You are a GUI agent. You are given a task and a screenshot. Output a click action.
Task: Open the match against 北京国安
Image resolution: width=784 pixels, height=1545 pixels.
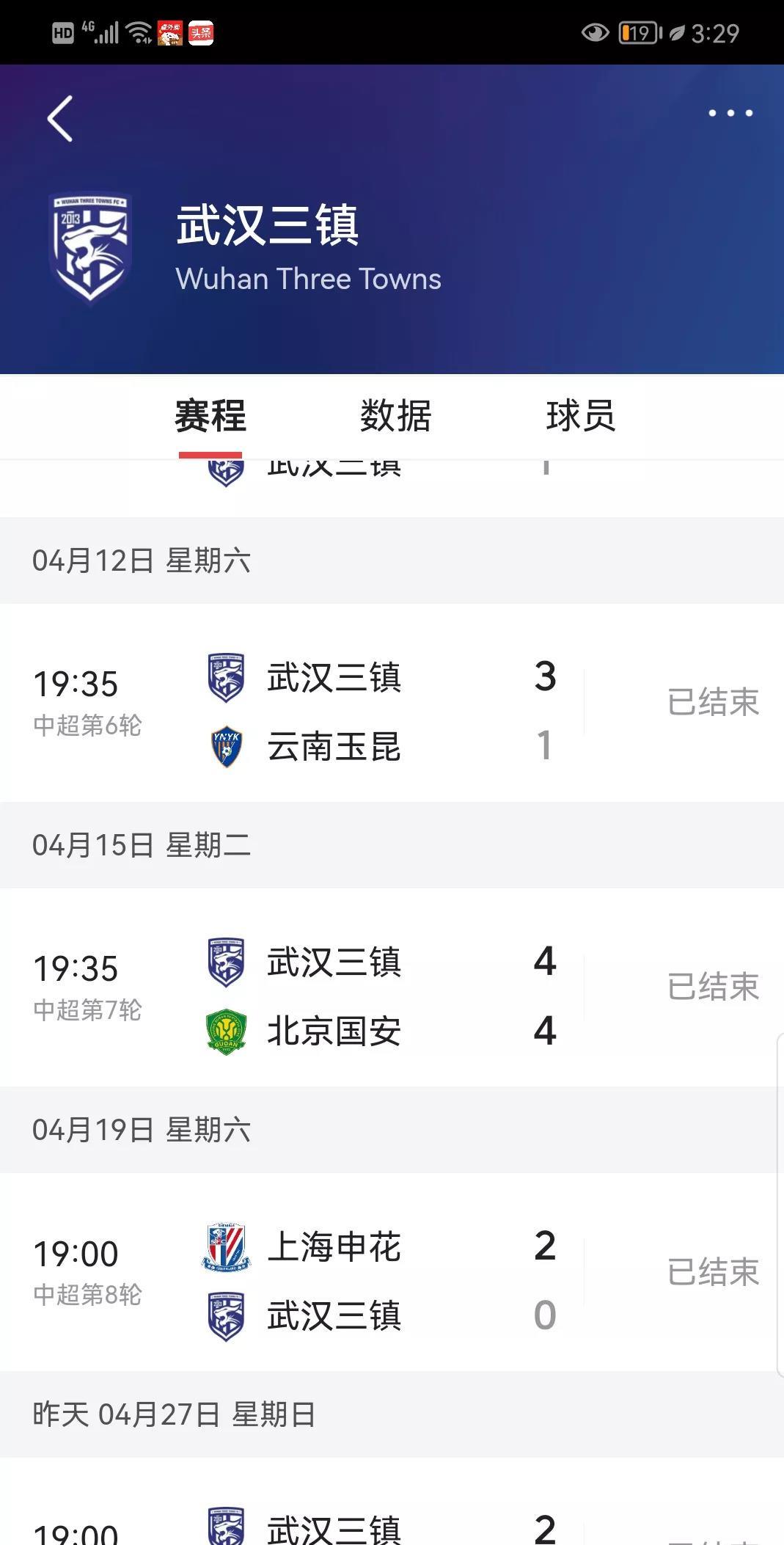(392, 987)
